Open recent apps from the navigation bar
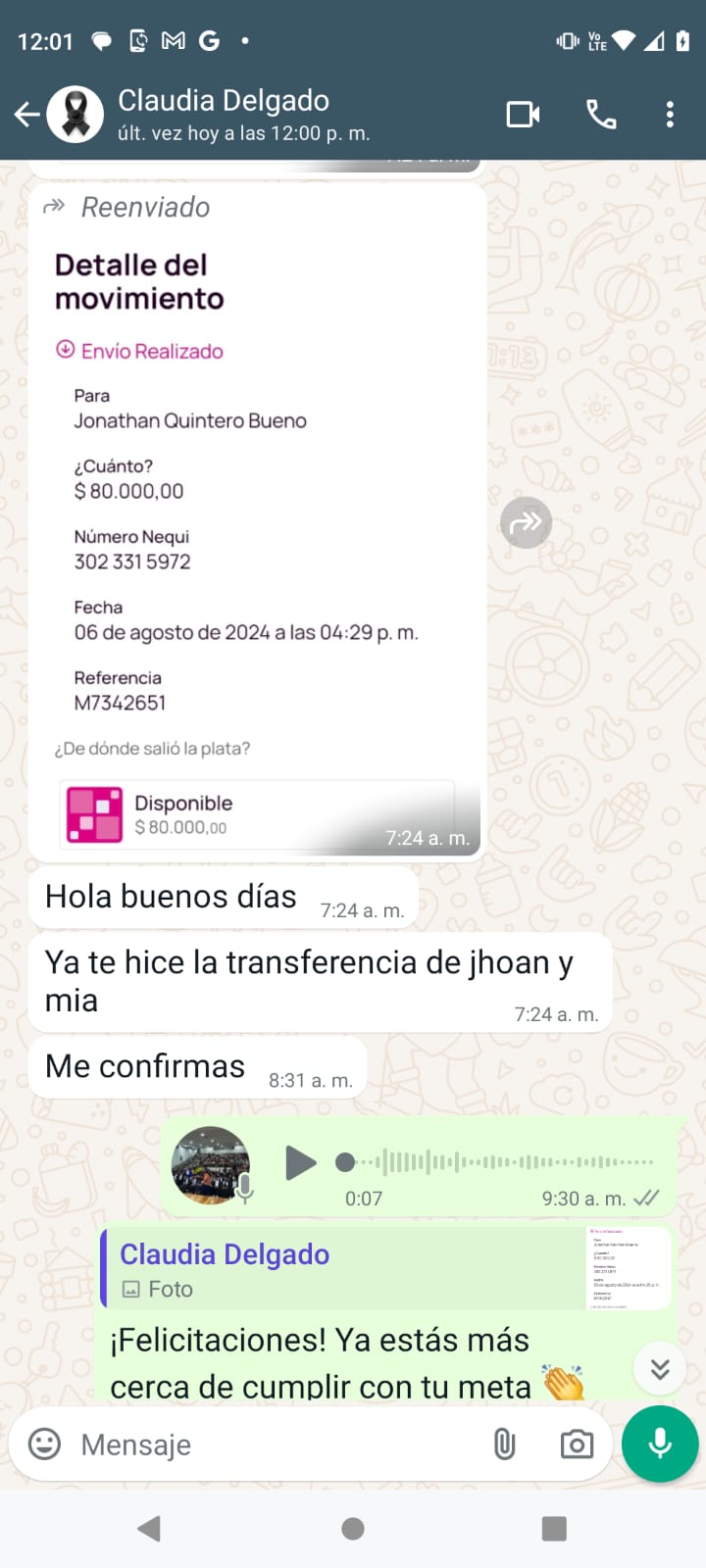Viewport: 706px width, 1568px height. pos(554,1529)
